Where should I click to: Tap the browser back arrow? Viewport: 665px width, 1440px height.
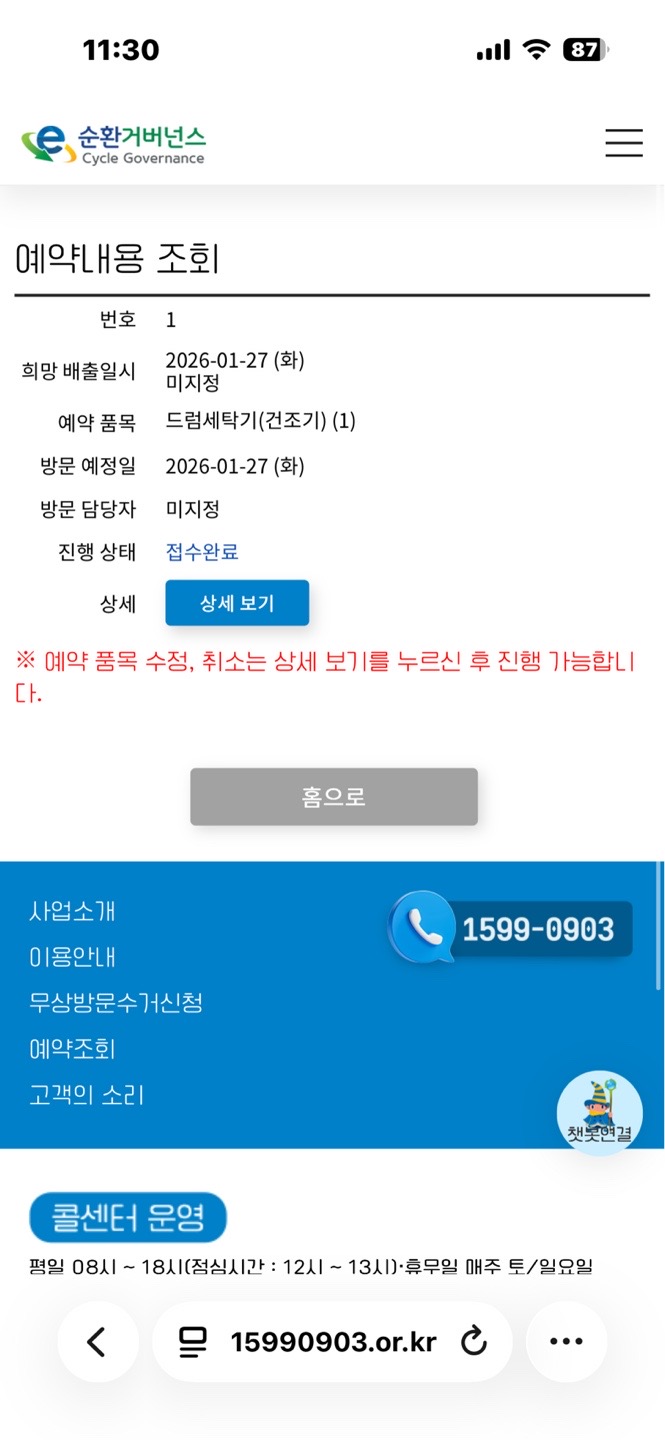[97, 1342]
